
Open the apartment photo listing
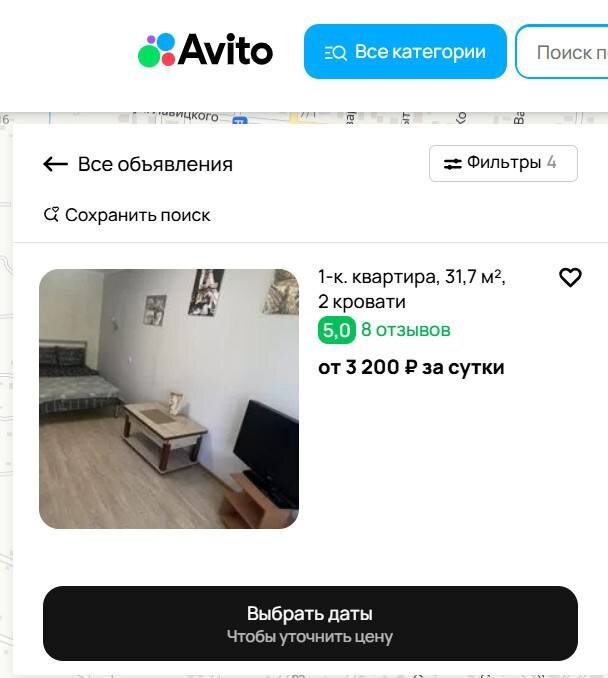coord(169,398)
